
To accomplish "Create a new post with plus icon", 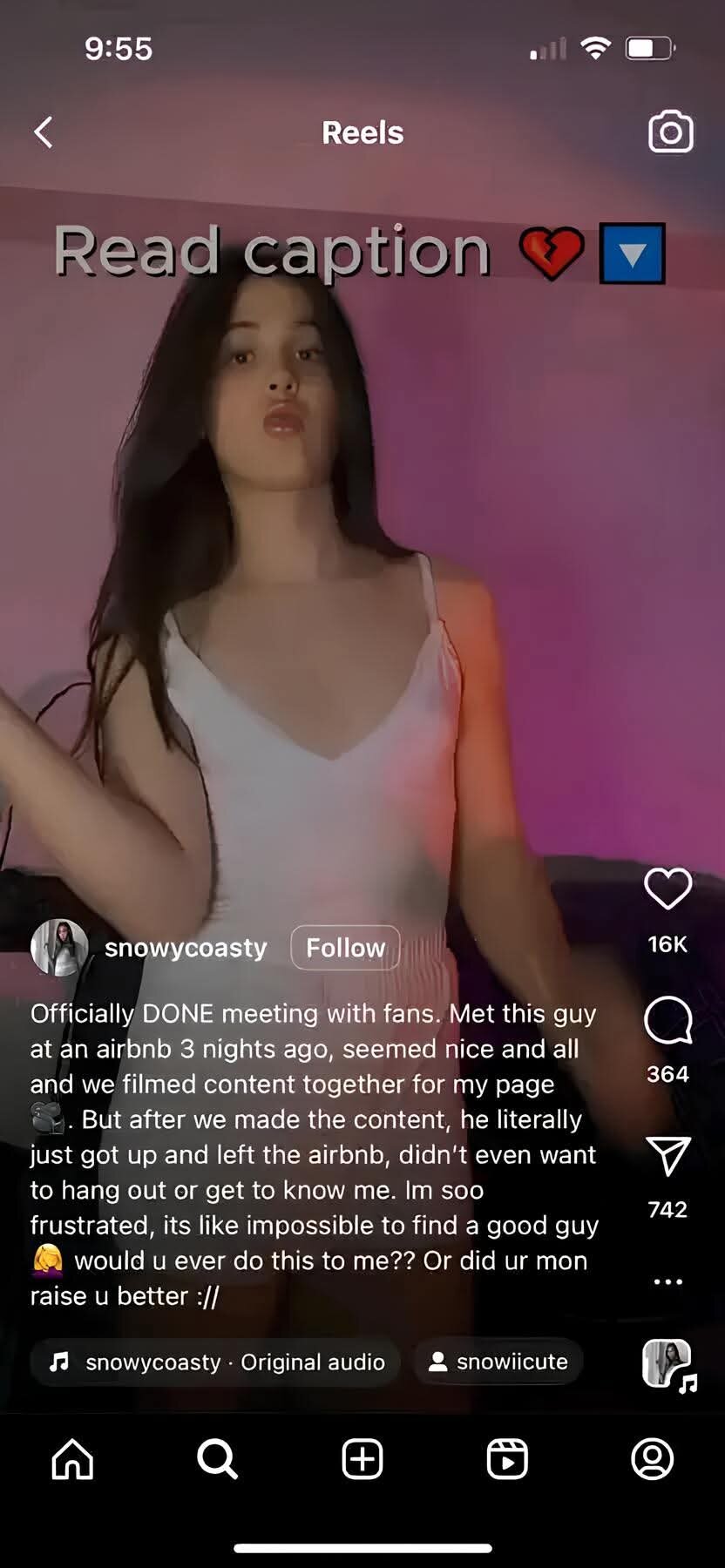I will coord(362,1459).
